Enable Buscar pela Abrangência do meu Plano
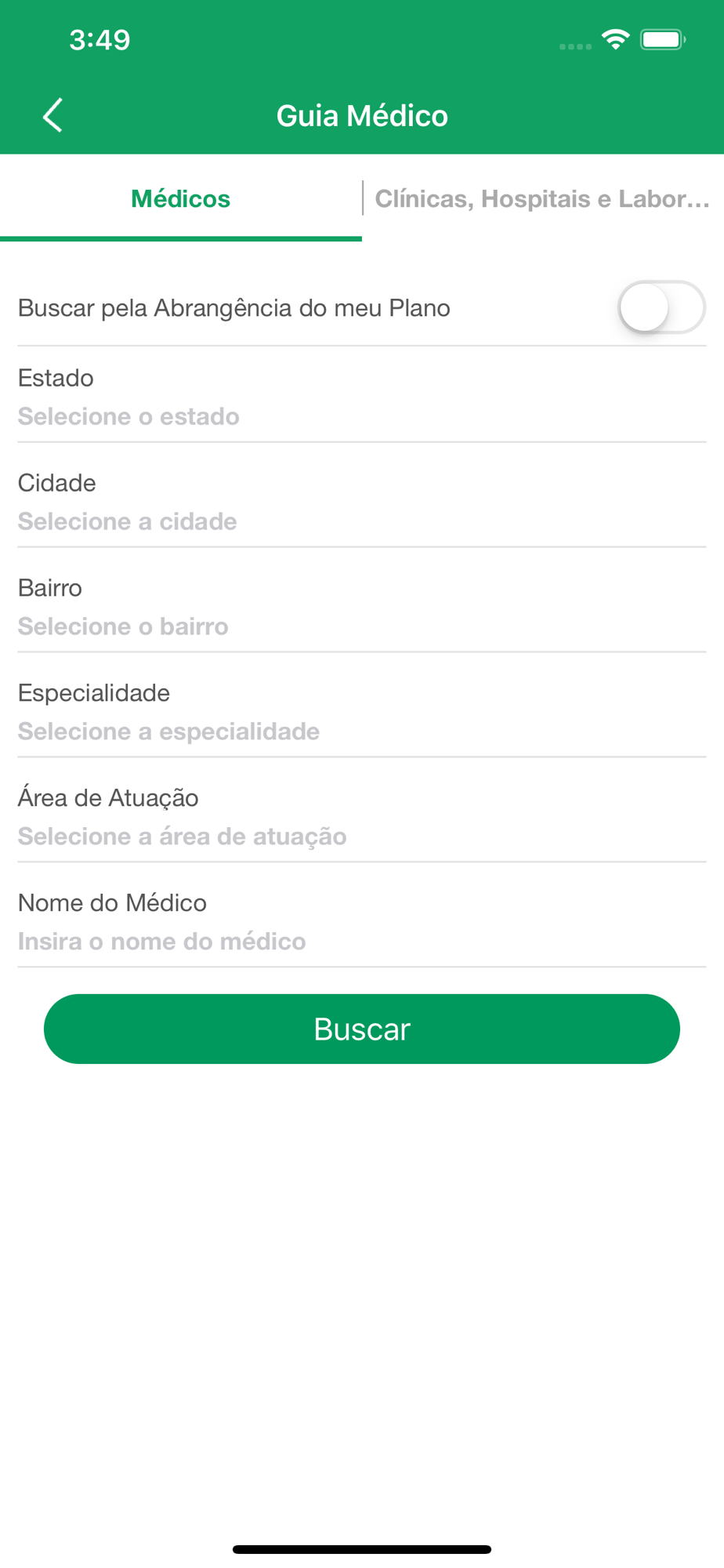724x1568 pixels. click(661, 307)
